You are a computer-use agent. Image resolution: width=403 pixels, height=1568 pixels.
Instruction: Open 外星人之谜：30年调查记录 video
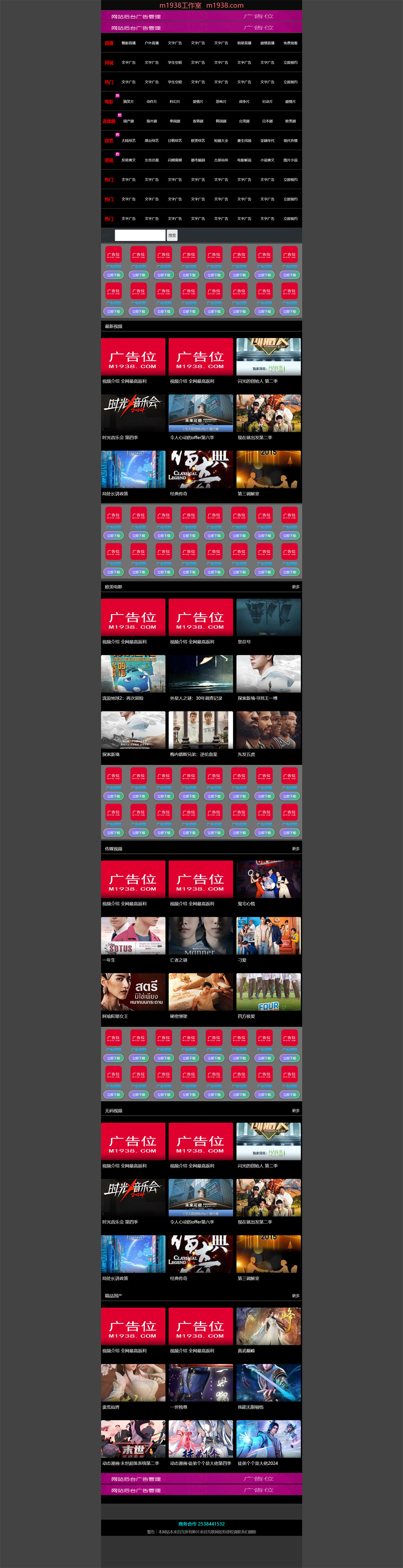point(201,674)
